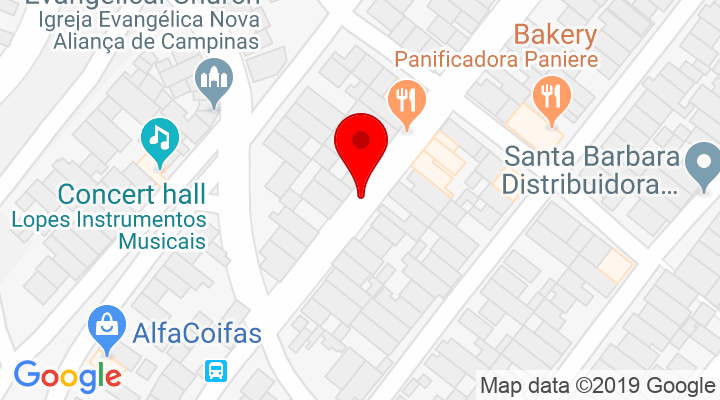Select the restaurant marker beside the red pin
Viewport: 720px width, 400px height.
point(406,100)
